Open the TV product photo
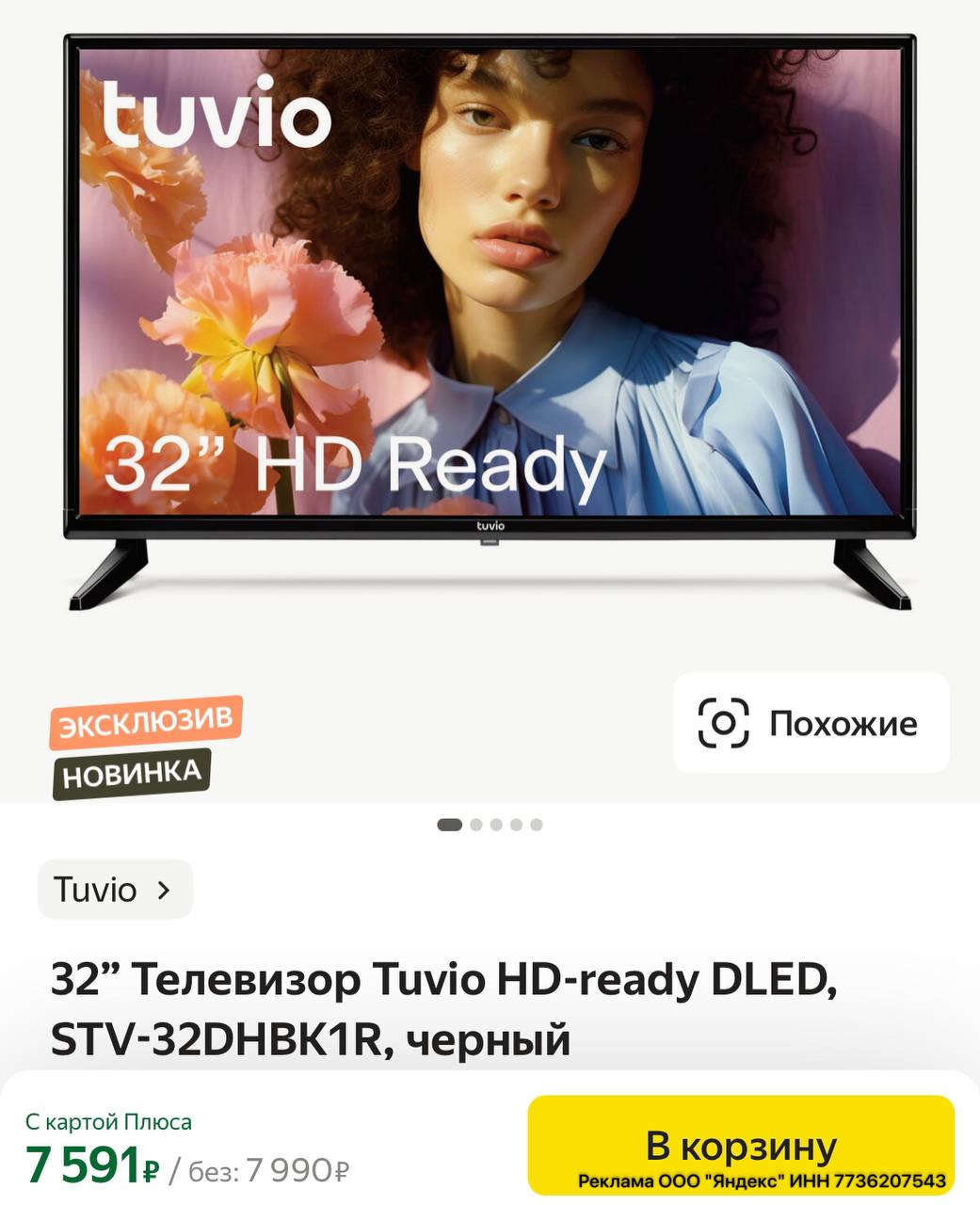Screen dimensions: 980x1205 490,320
